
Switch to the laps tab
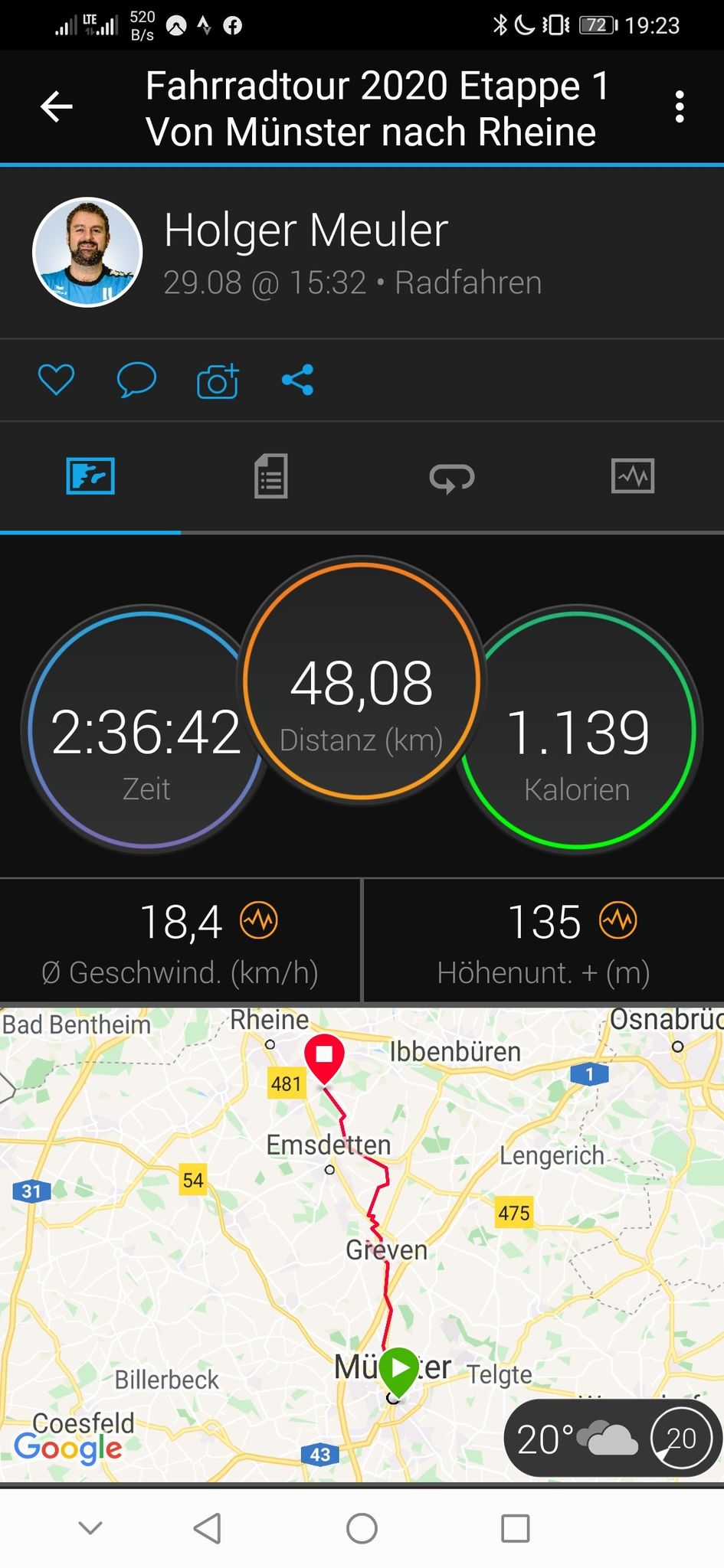(452, 478)
